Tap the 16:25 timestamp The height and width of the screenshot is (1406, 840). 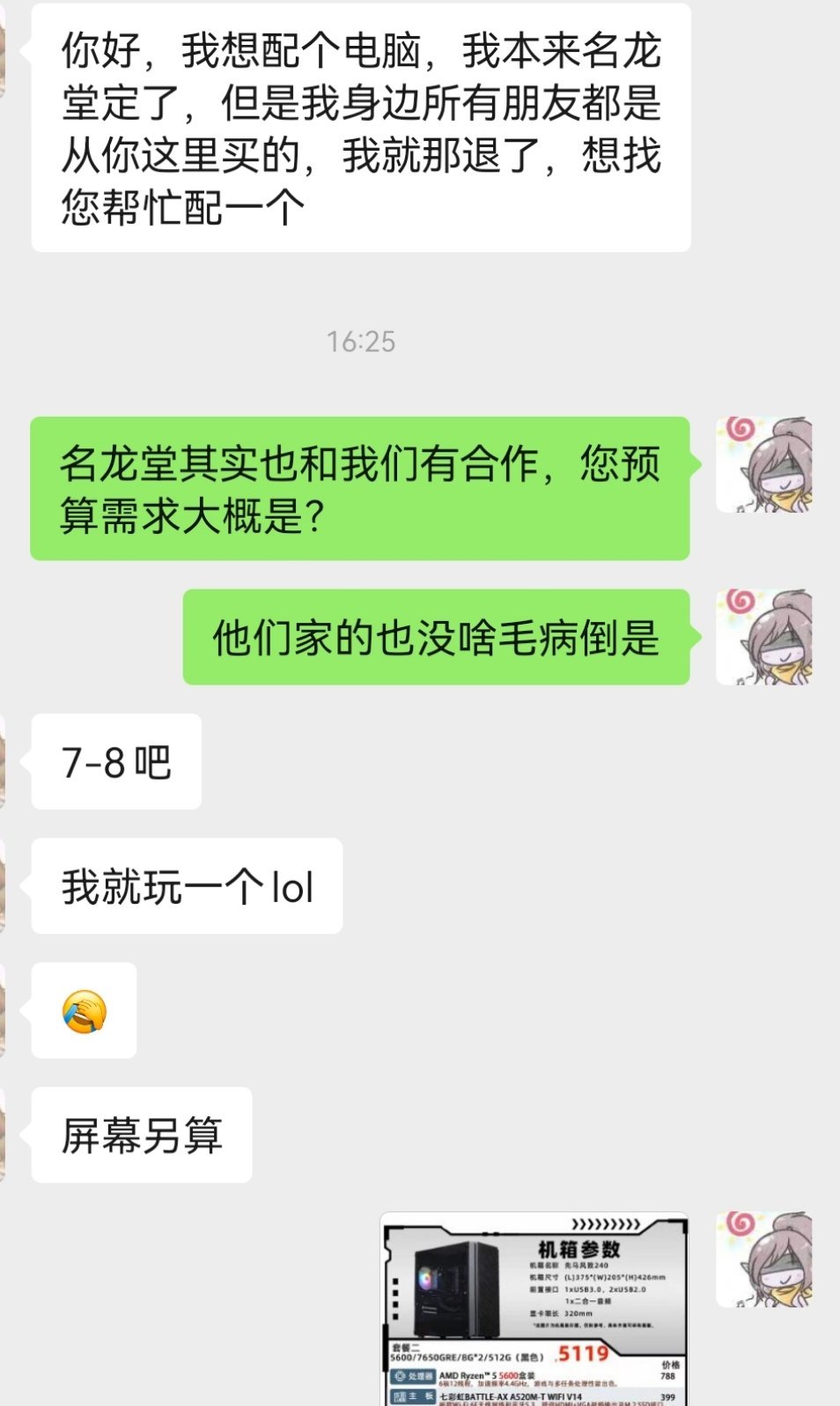(x=361, y=339)
